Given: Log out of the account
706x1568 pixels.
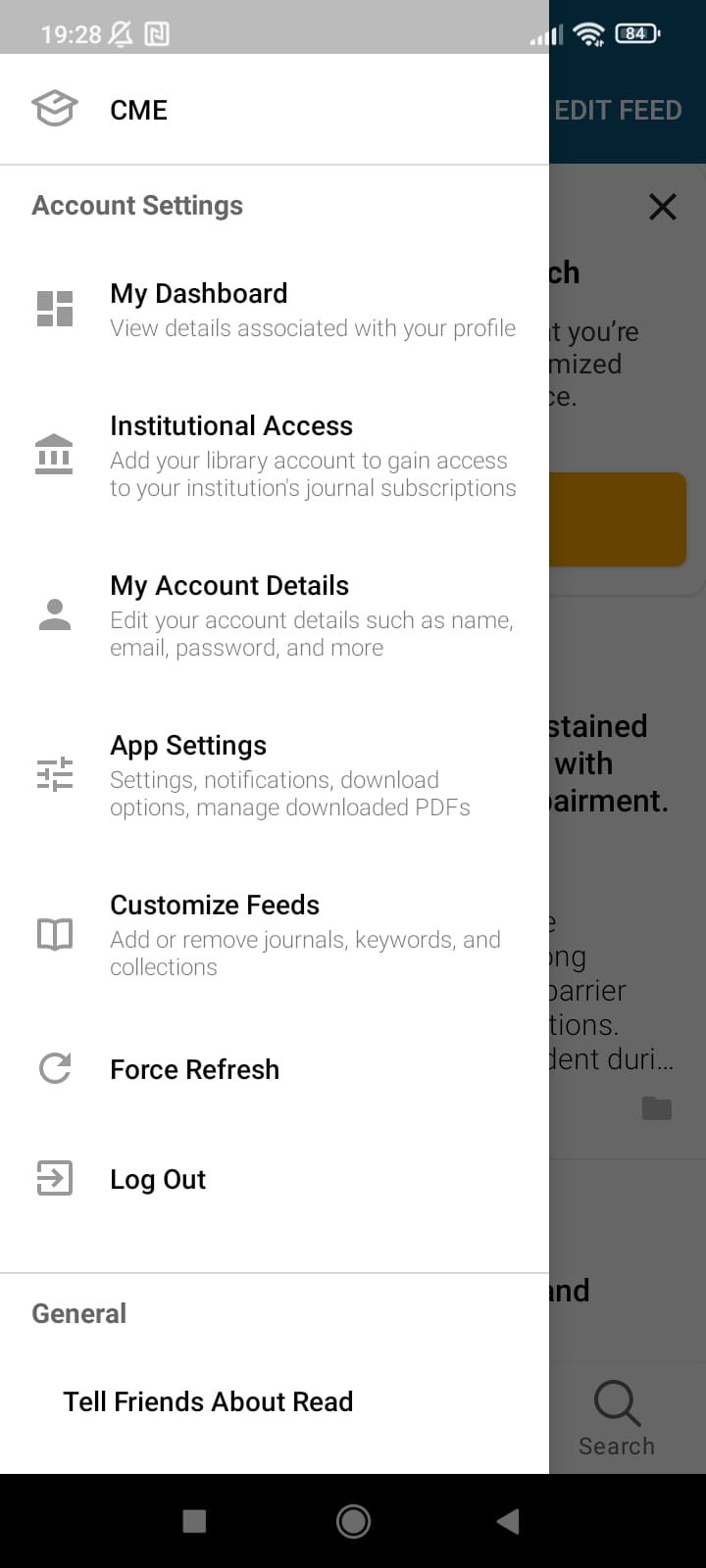Looking at the screenshot, I should (x=158, y=1178).
